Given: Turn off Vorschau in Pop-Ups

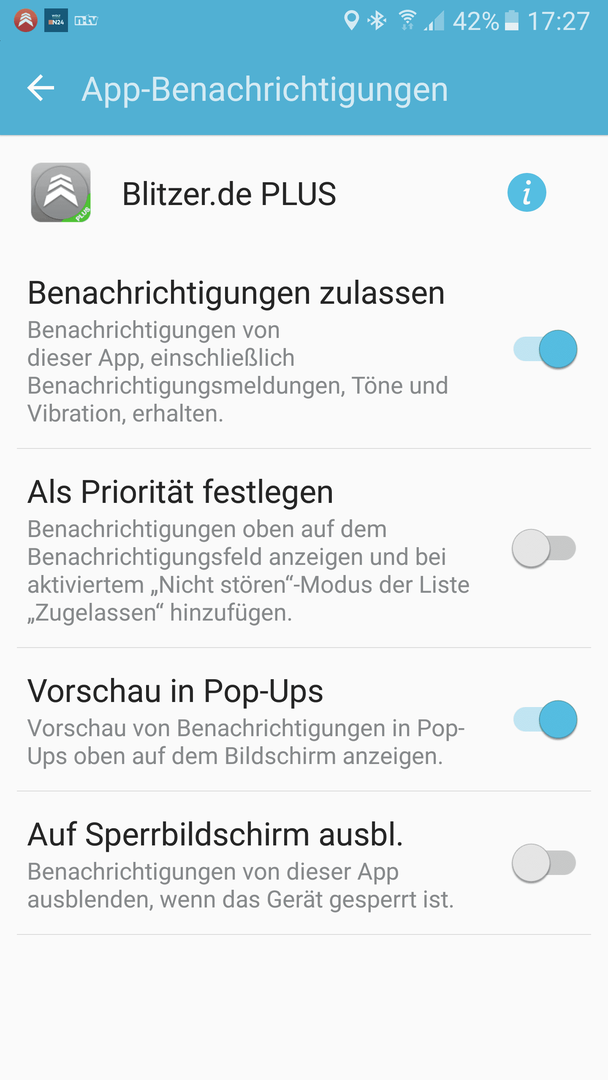Looking at the screenshot, I should tap(545, 720).
